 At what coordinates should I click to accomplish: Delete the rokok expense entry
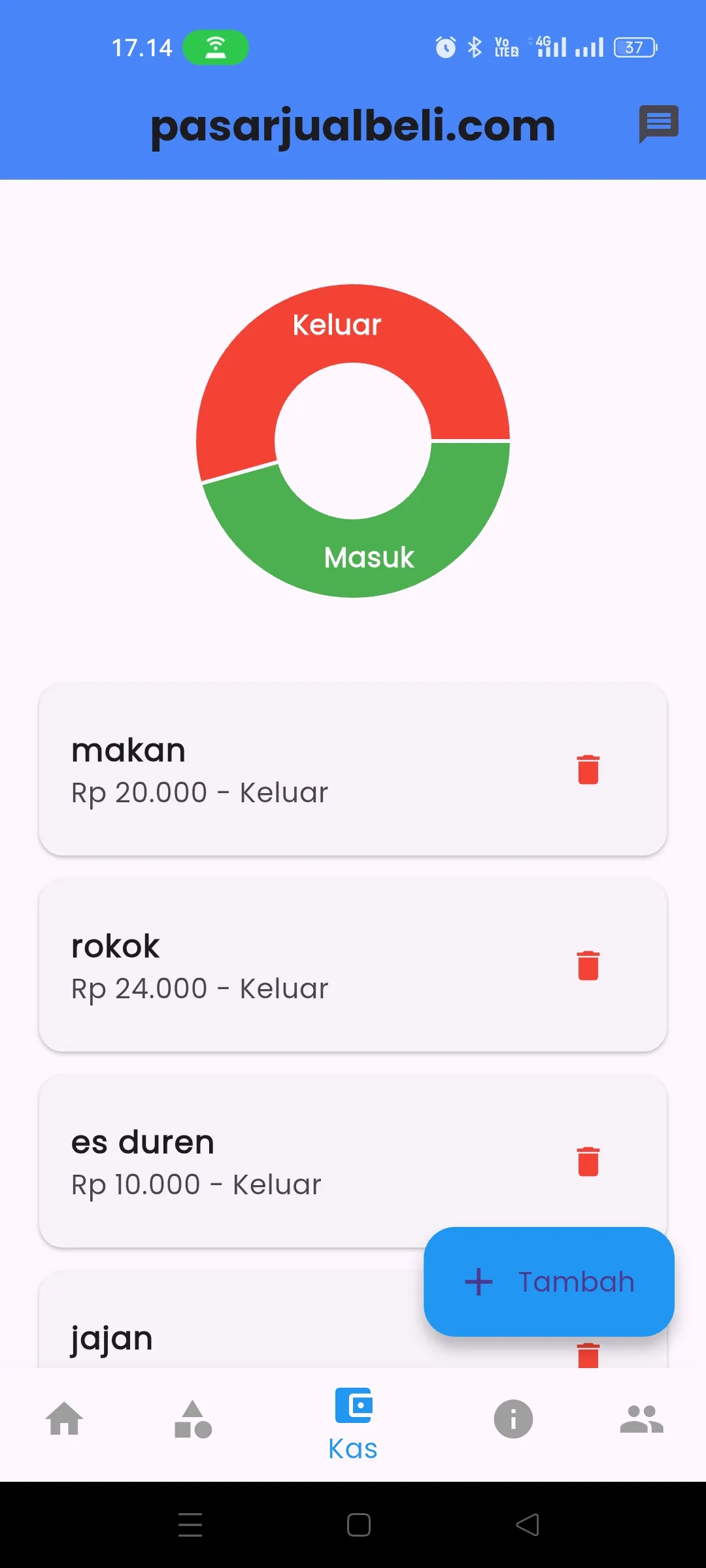pos(588,965)
